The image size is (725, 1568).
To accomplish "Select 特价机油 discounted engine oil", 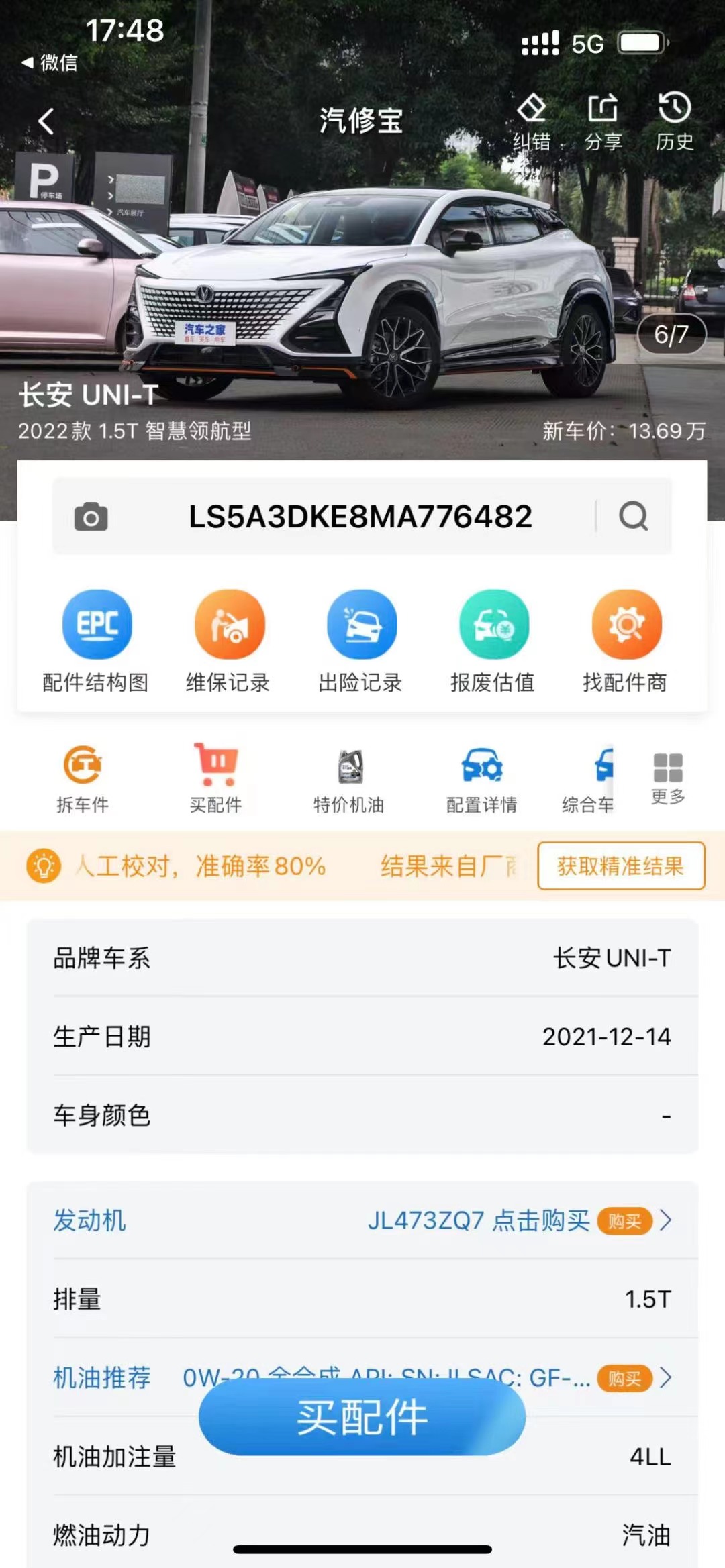I will (349, 778).
